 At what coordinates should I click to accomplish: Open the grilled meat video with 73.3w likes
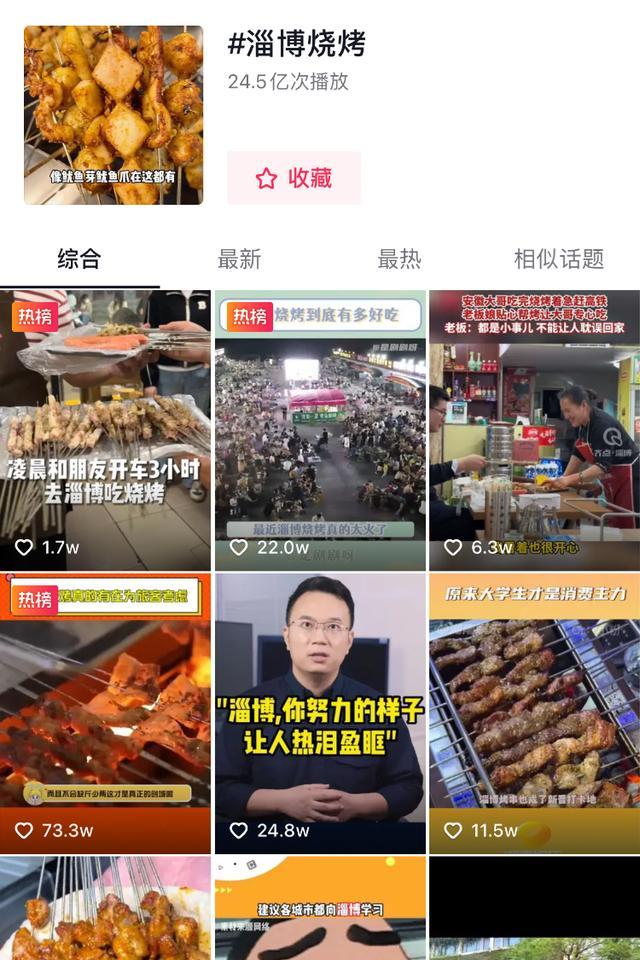(x=105, y=712)
